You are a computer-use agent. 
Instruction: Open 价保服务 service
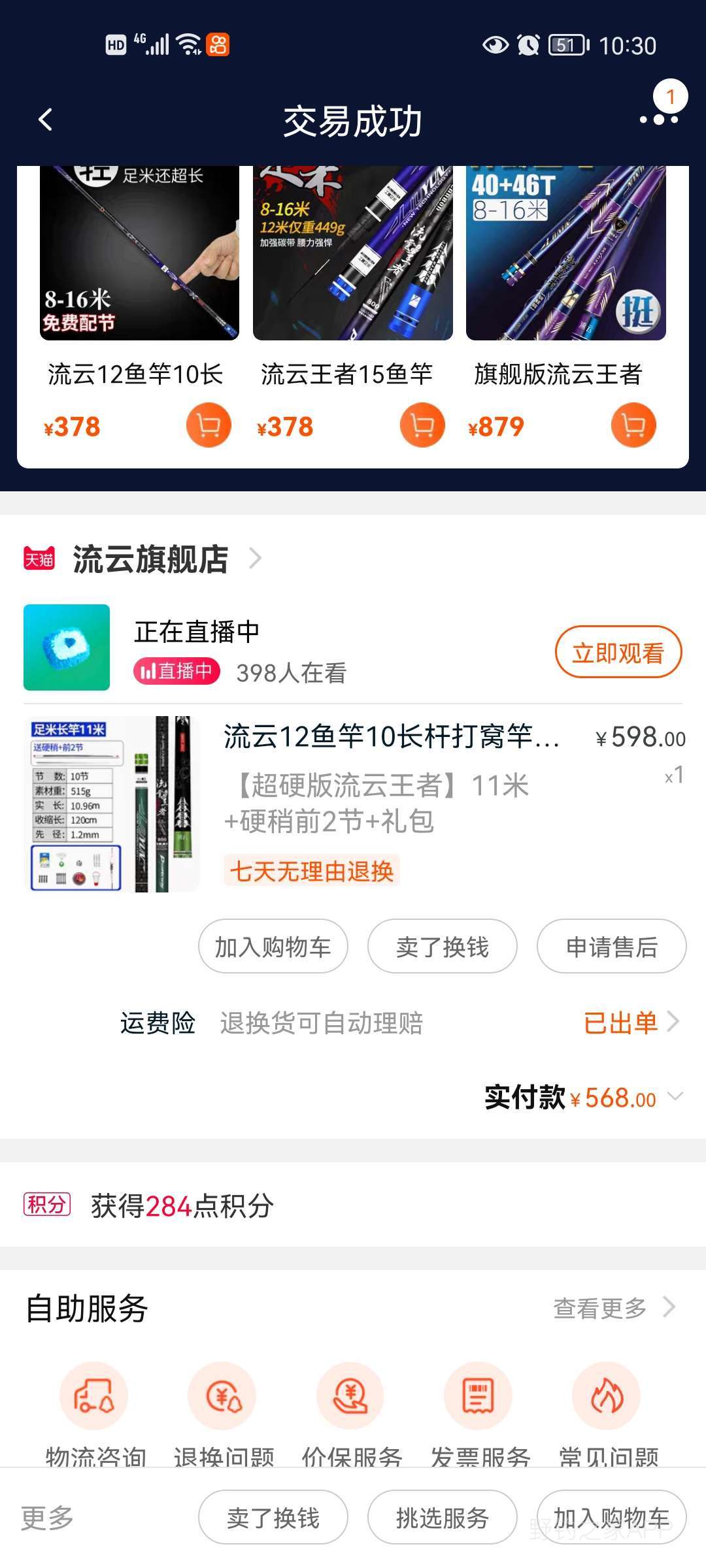click(351, 1397)
